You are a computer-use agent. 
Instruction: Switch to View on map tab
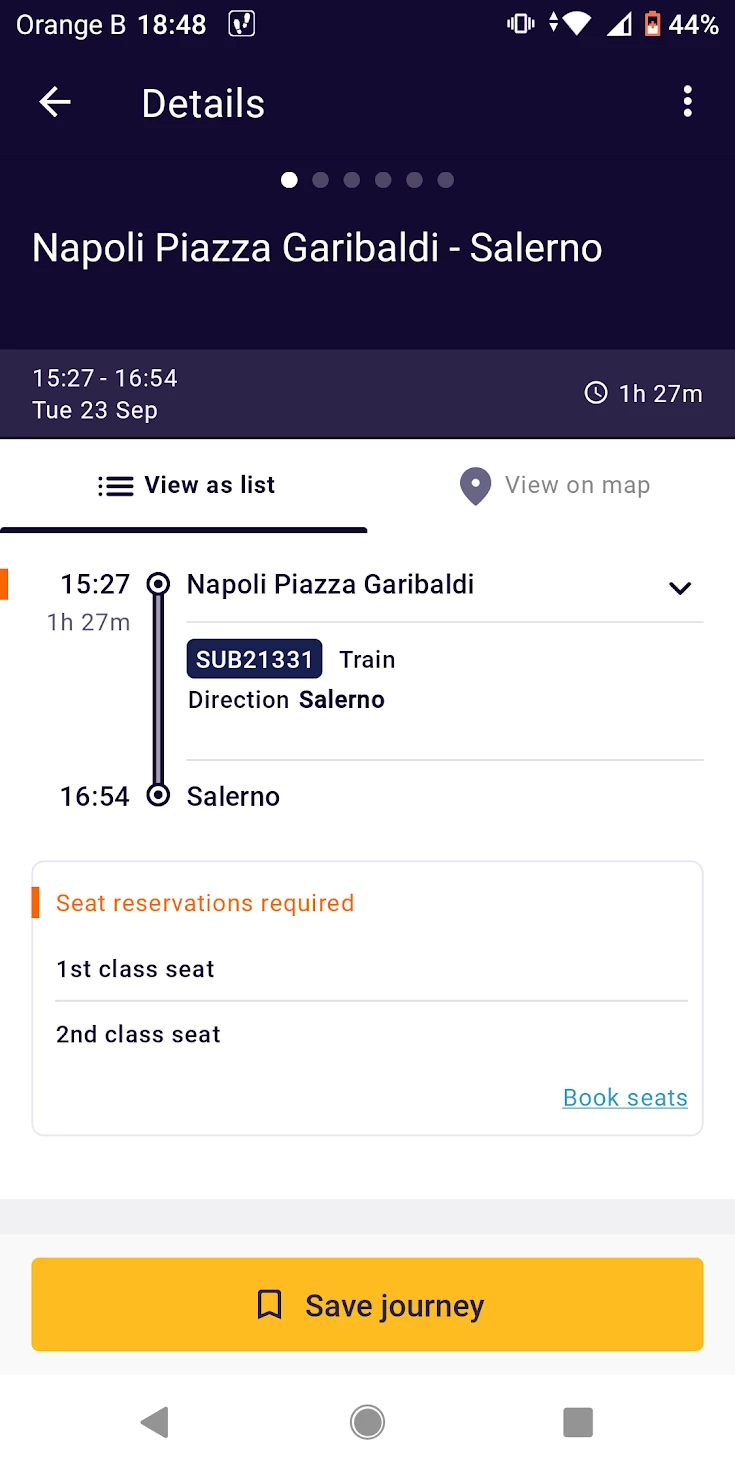pos(553,486)
